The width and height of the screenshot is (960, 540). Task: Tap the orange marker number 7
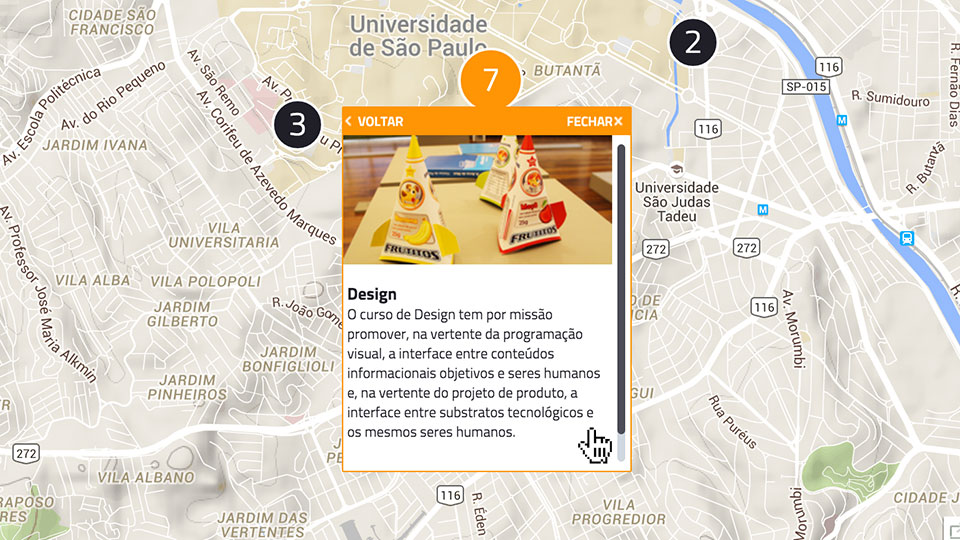490,80
